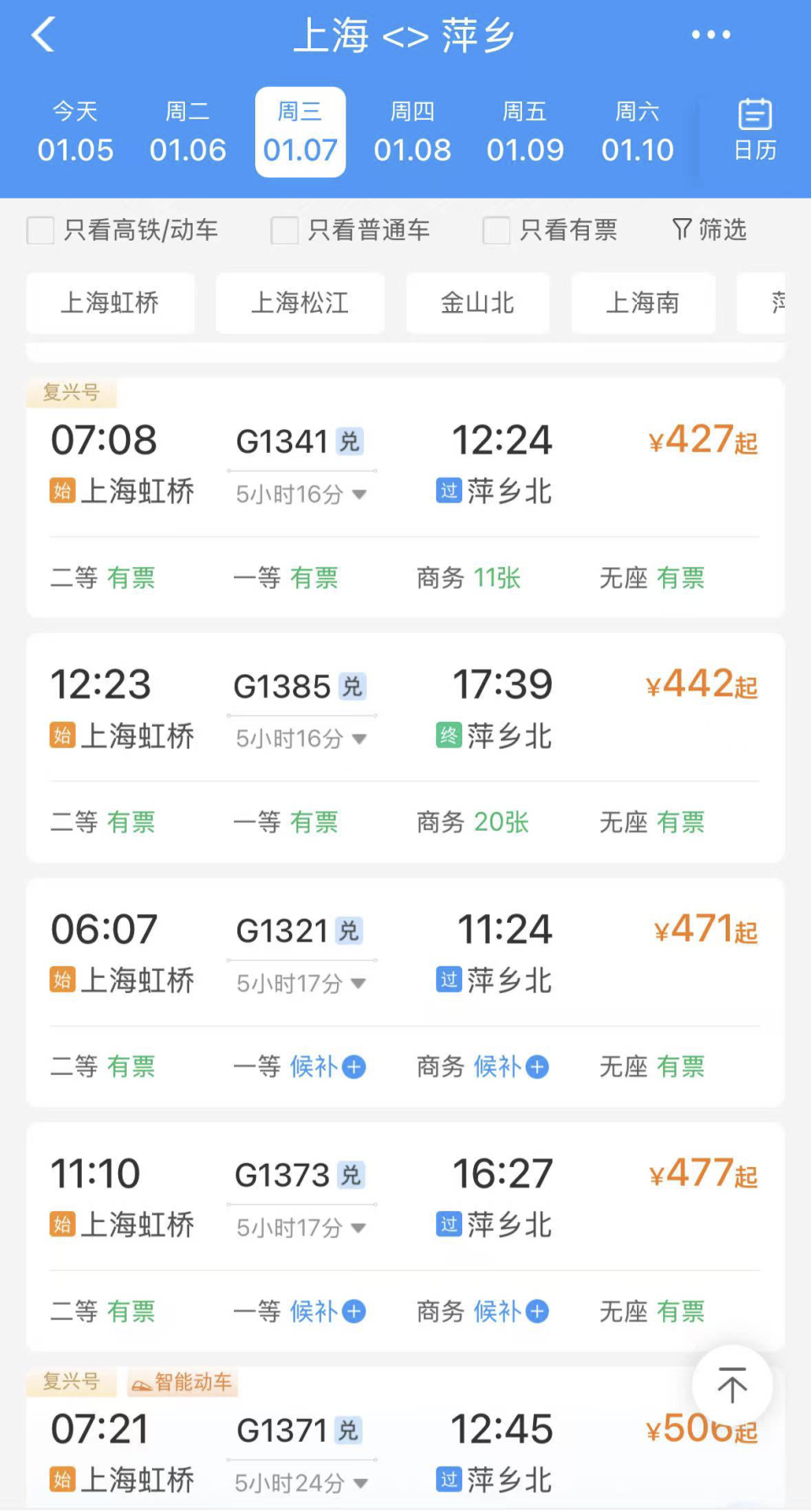
Task: Select the 金山北 station chip
Action: [x=478, y=303]
